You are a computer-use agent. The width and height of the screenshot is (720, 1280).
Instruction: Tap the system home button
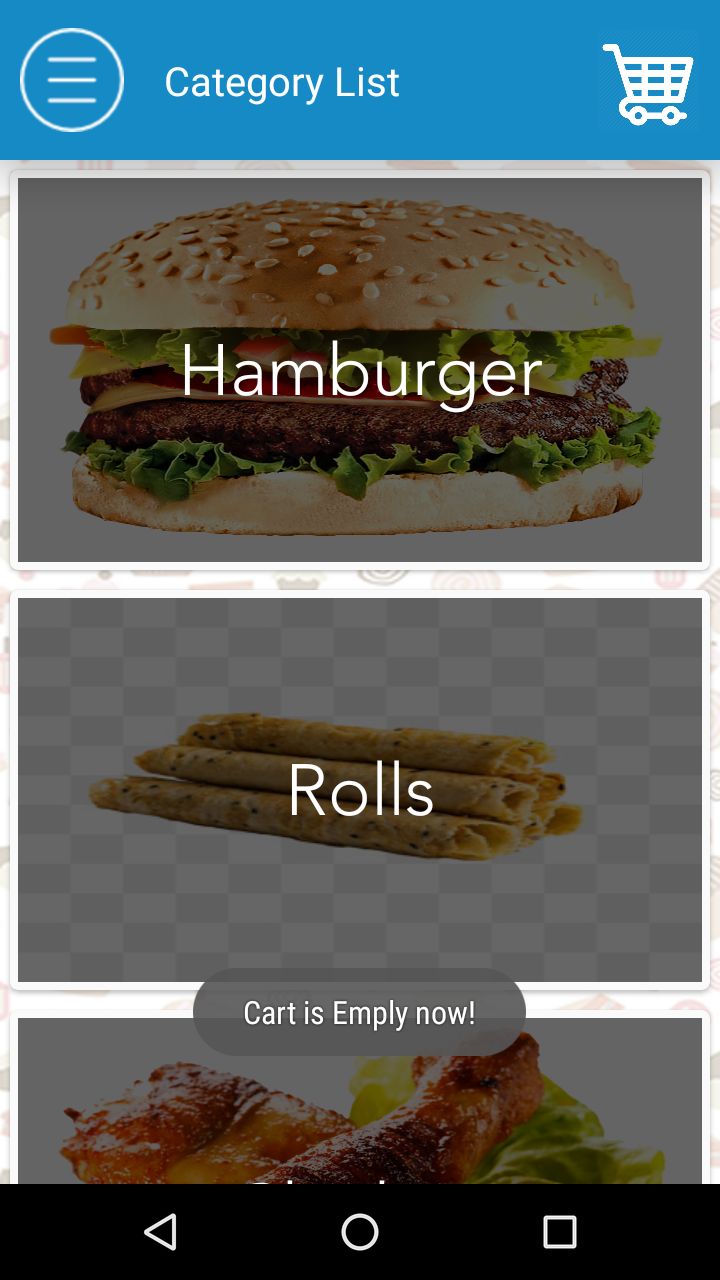coord(360,1232)
